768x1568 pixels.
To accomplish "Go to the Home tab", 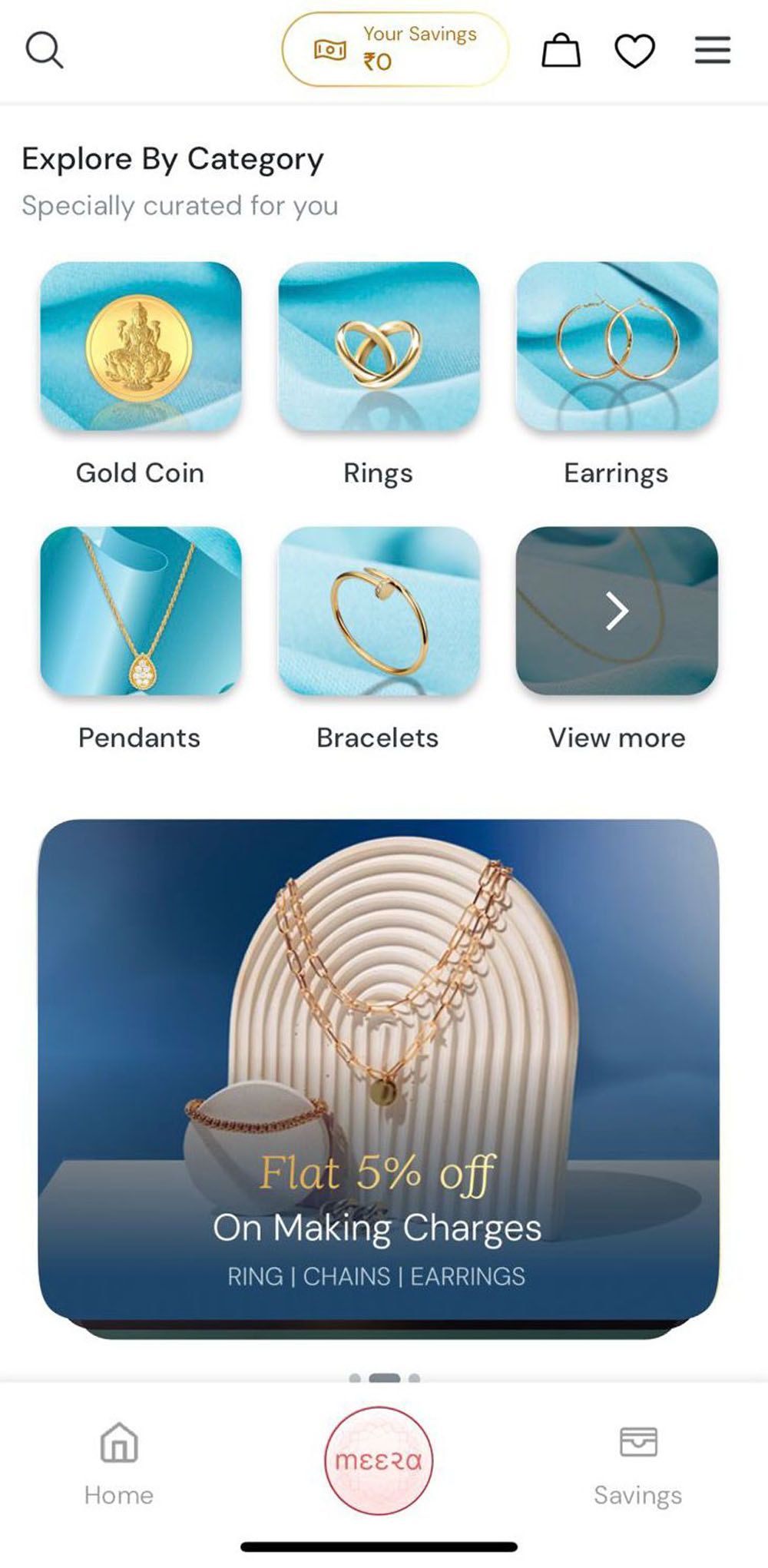I will pos(119,1463).
